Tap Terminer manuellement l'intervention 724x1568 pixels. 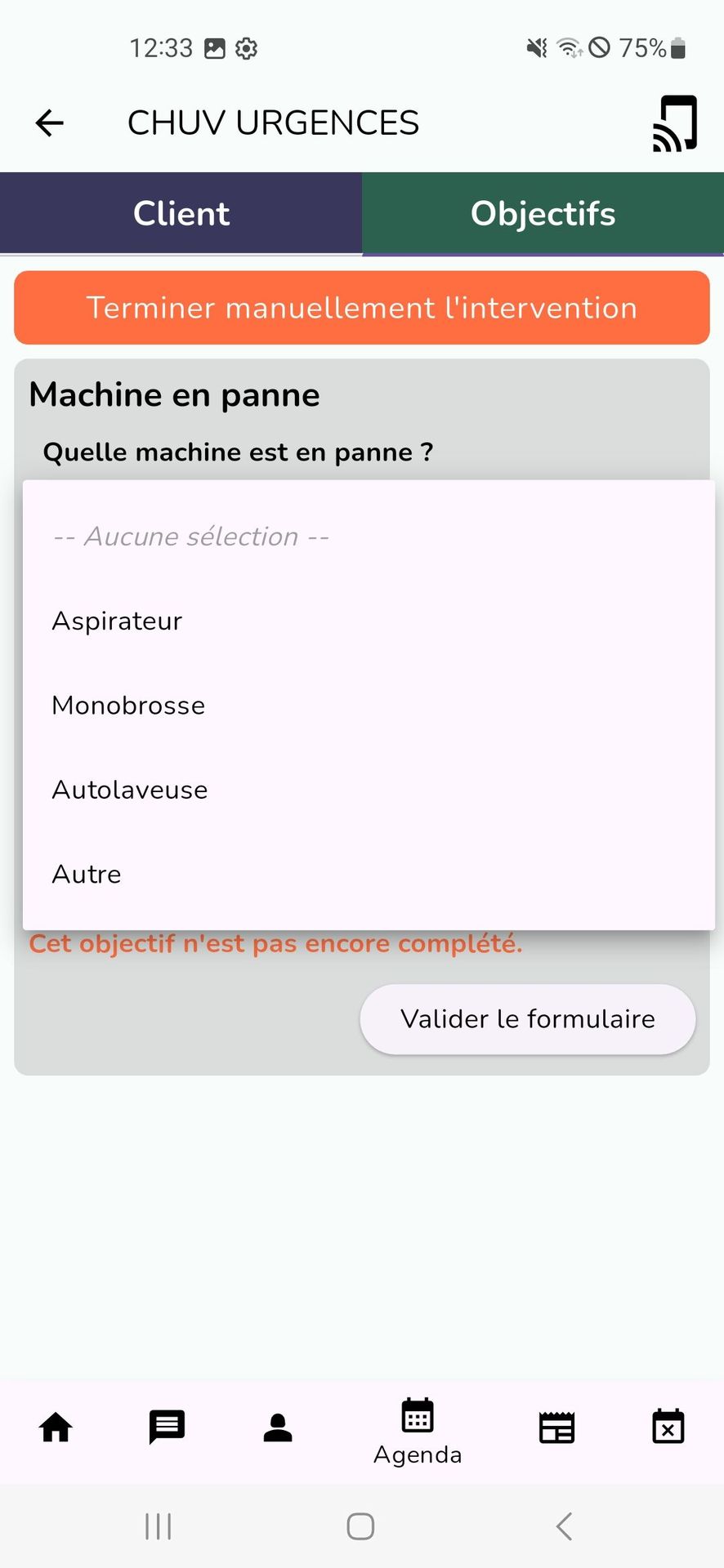pos(362,308)
